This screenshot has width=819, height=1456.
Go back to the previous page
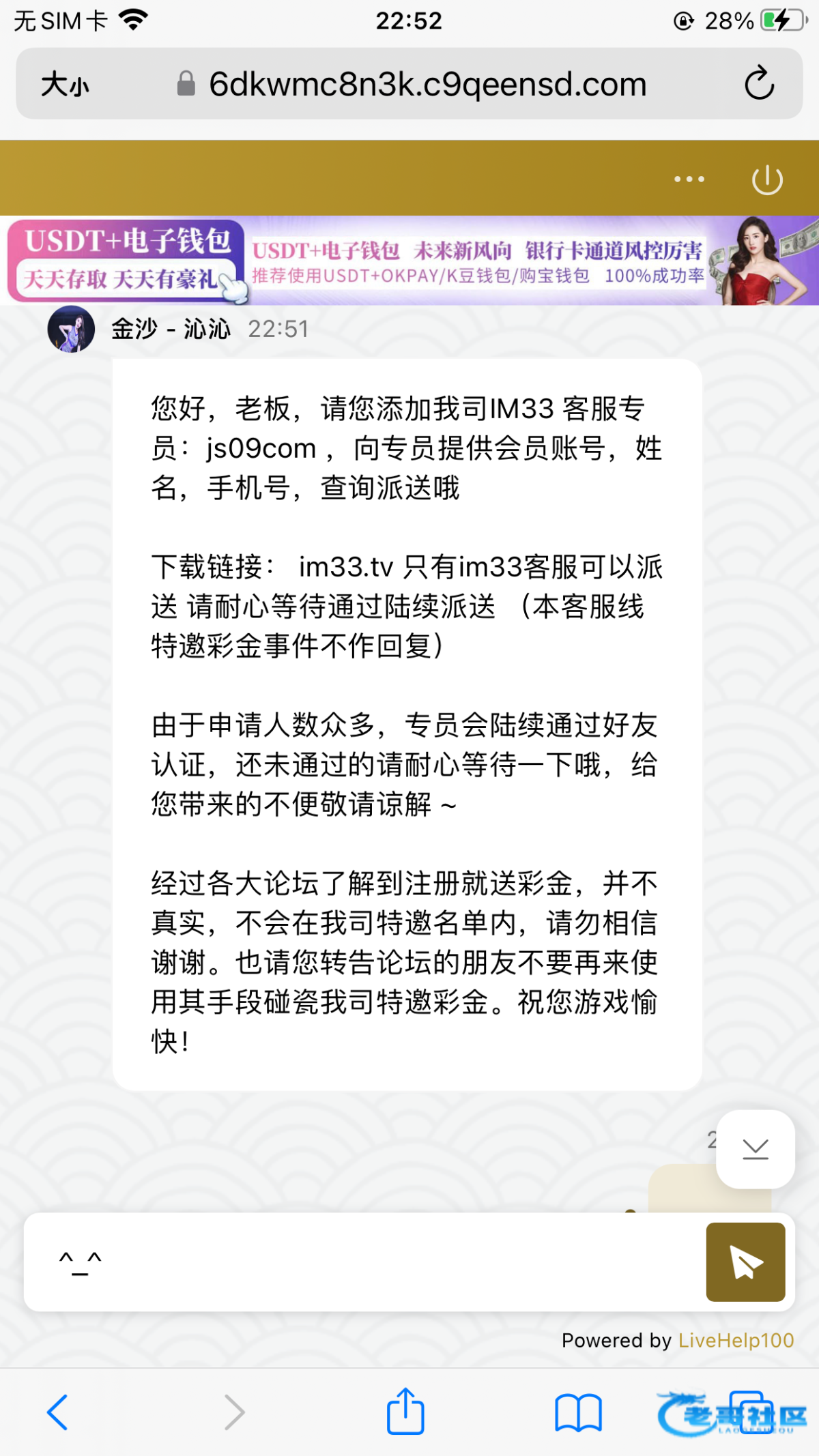click(58, 1412)
